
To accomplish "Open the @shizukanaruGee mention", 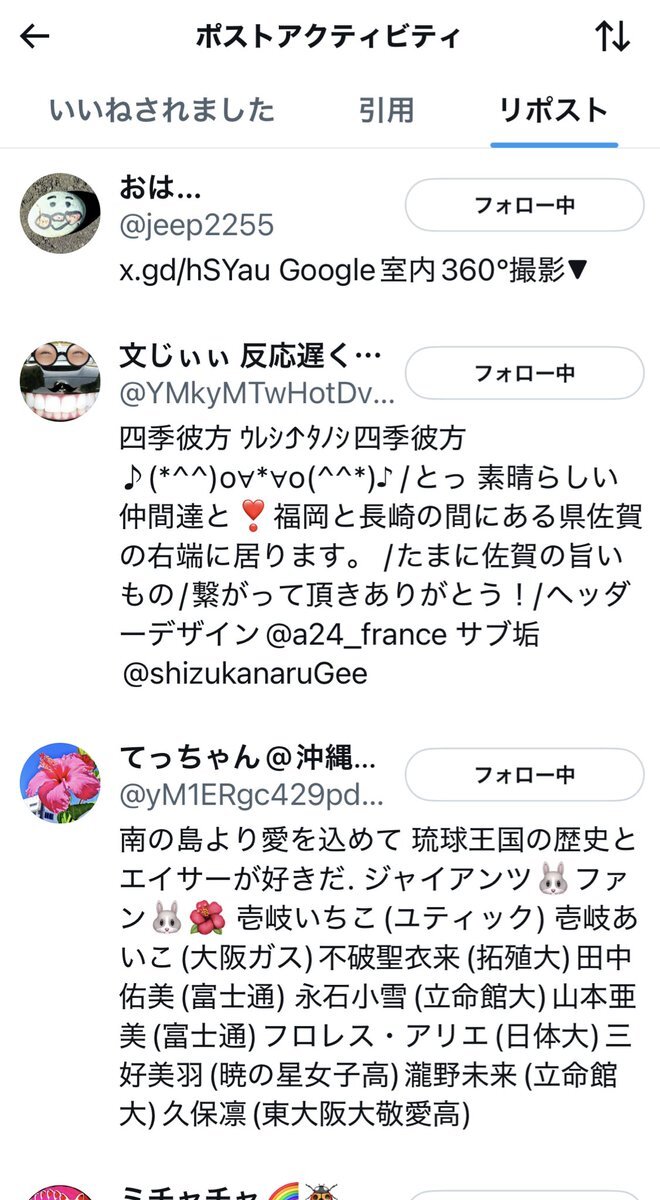I will click(244, 674).
